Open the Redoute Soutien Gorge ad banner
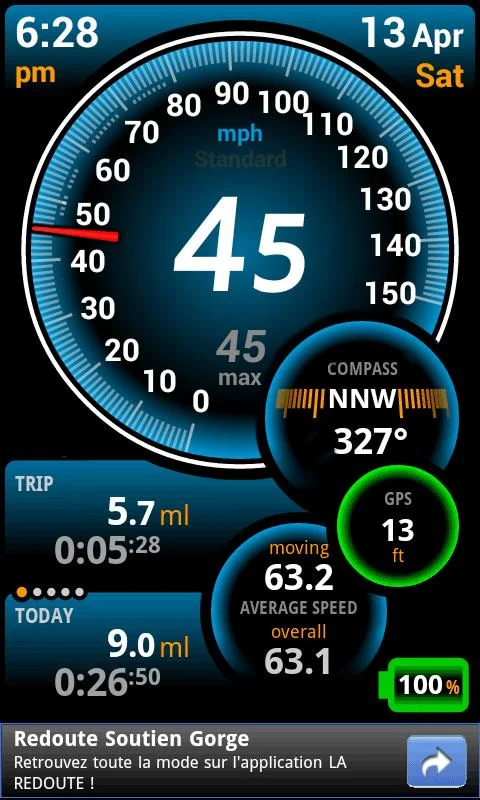 coord(240,761)
